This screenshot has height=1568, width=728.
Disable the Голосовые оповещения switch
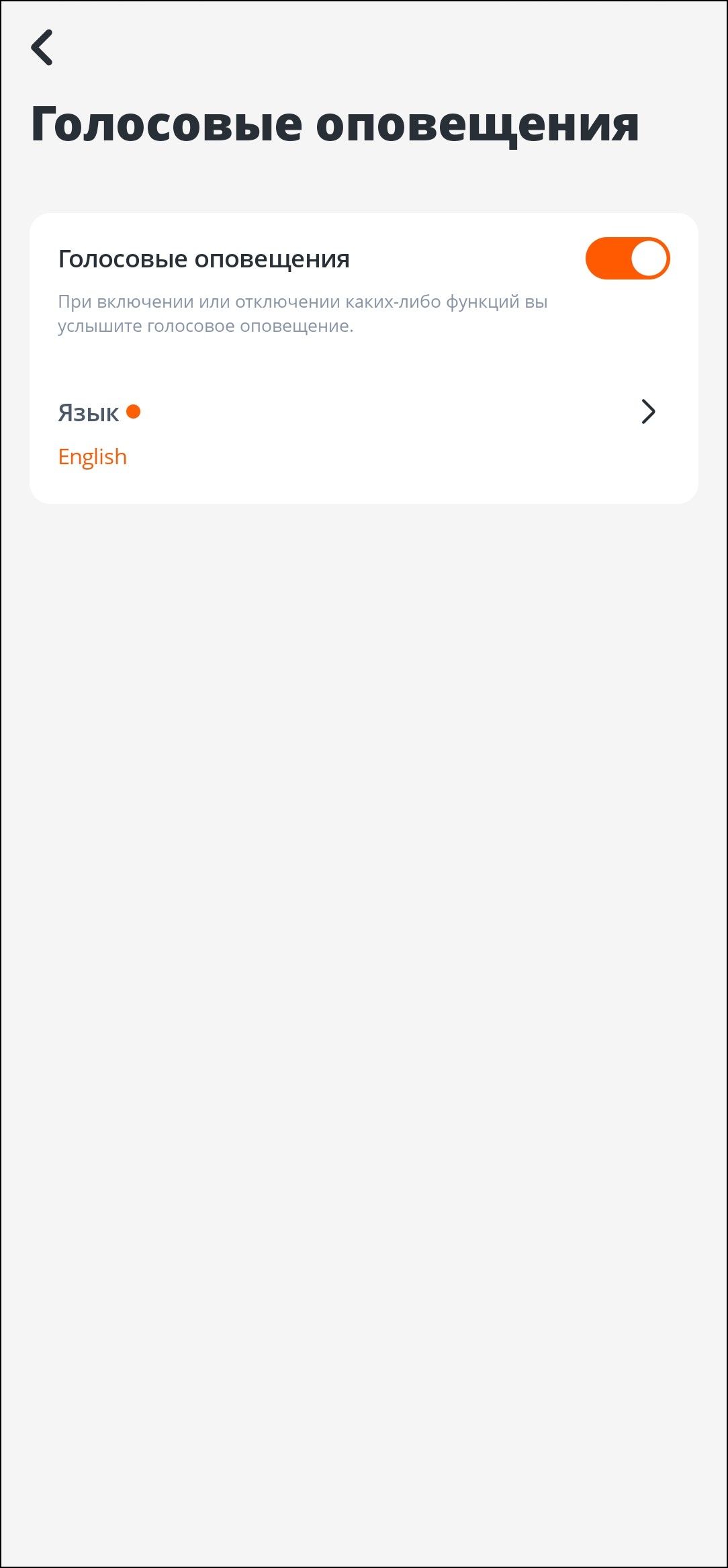pos(627,259)
